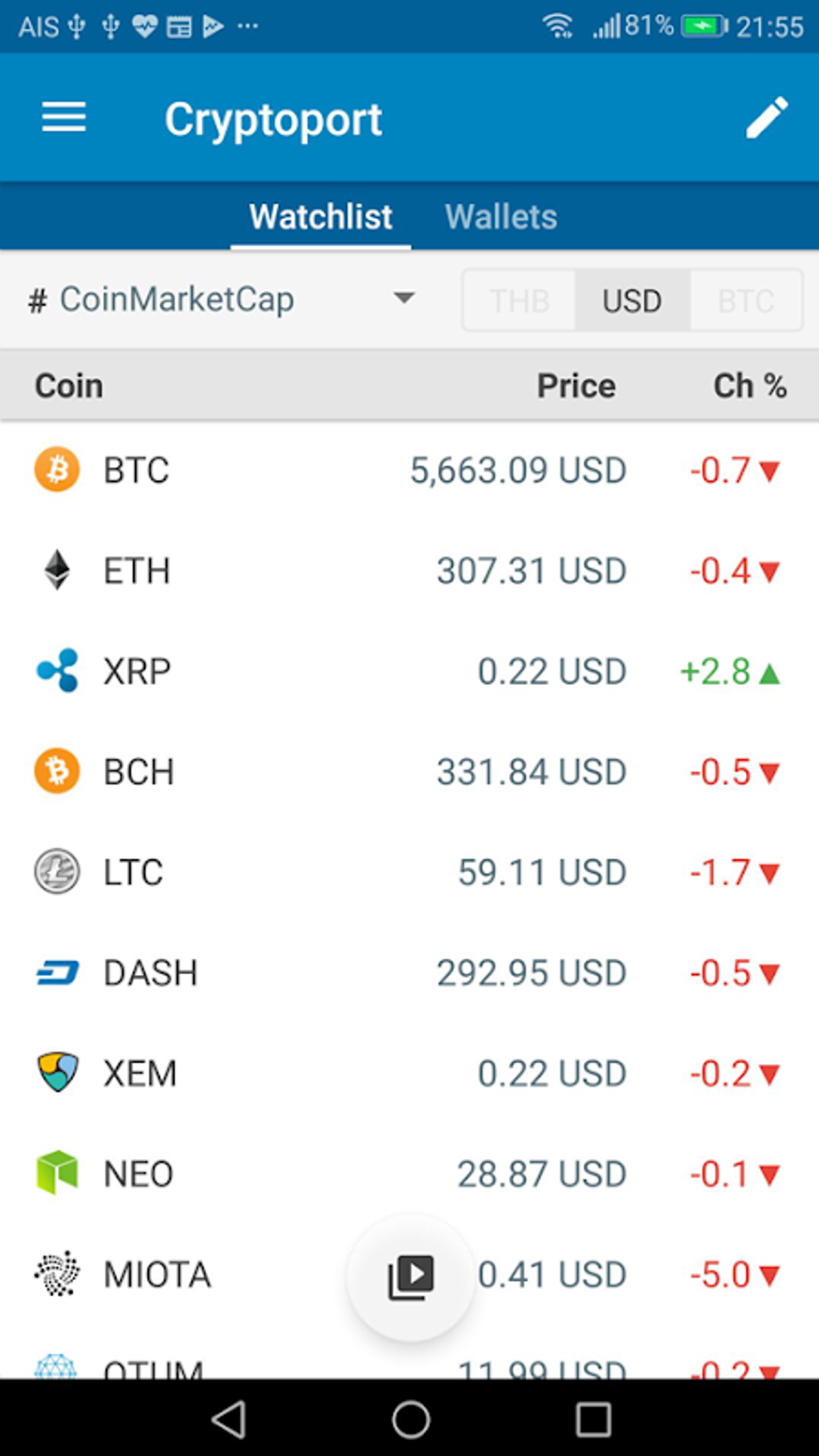819x1456 pixels.
Task: Switch to the Wallets tab
Action: pos(500,216)
